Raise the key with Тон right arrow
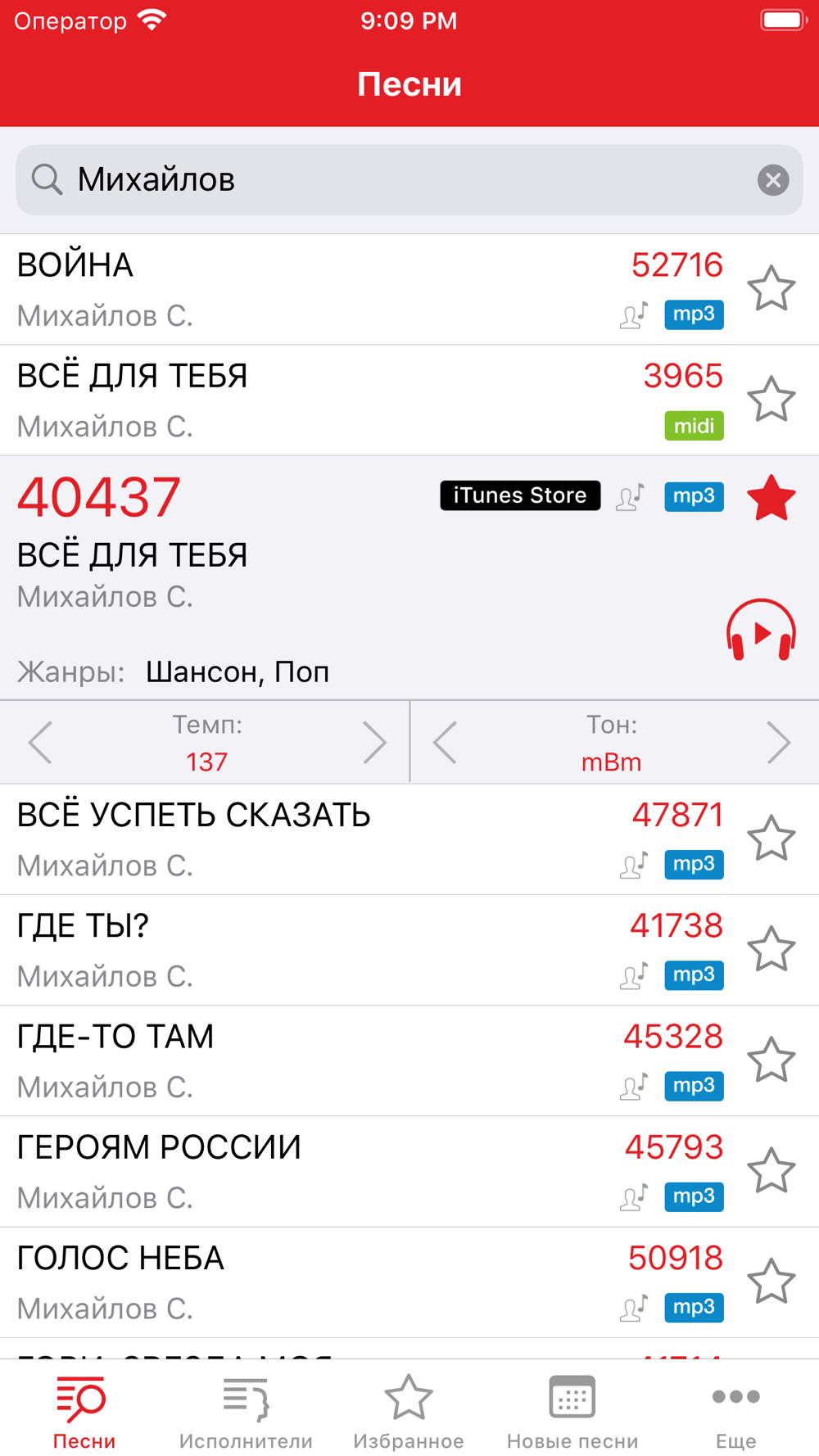Image resolution: width=819 pixels, height=1456 pixels. (778, 742)
